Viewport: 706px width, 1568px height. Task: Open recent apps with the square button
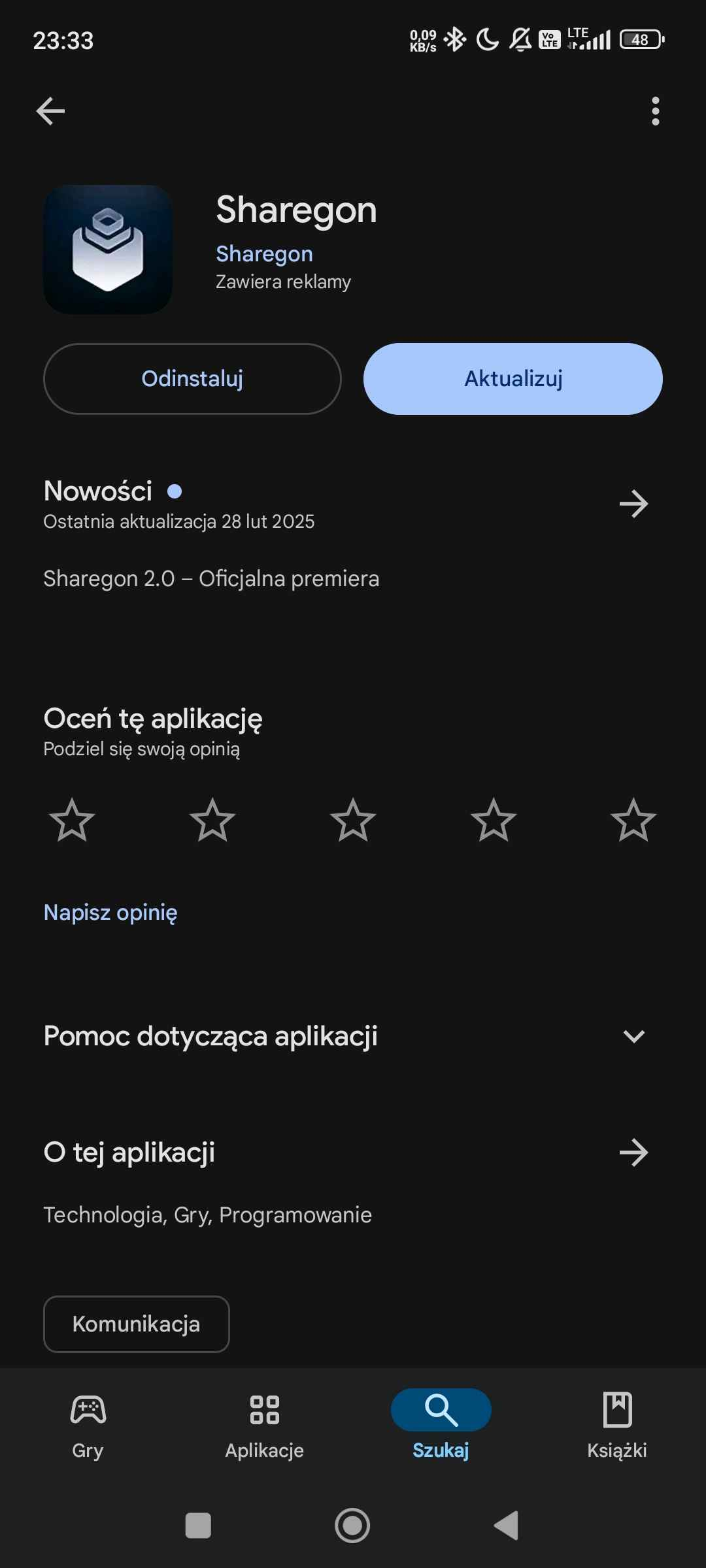(x=198, y=1526)
